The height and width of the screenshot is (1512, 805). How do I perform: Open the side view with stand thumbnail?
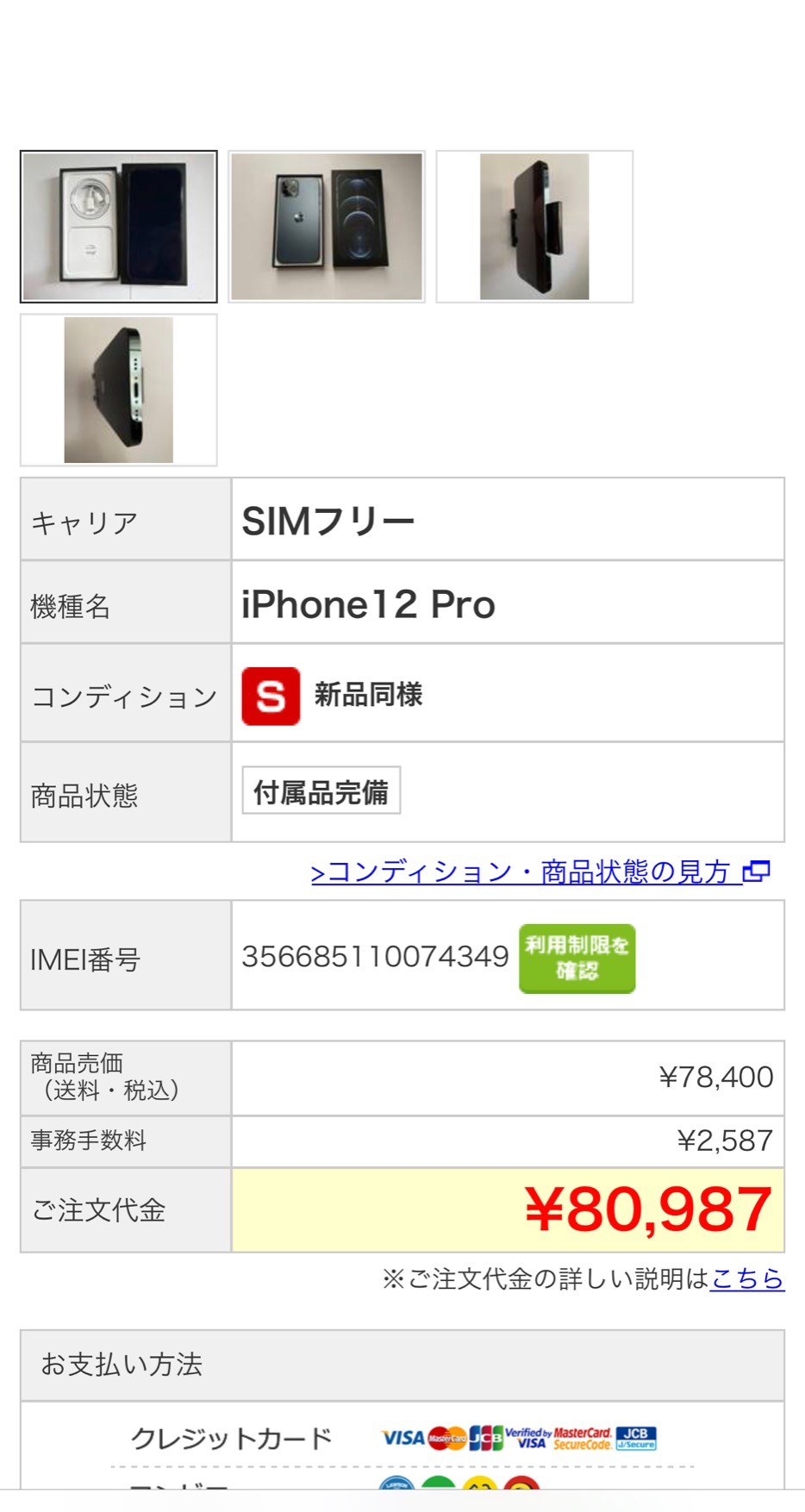click(534, 227)
